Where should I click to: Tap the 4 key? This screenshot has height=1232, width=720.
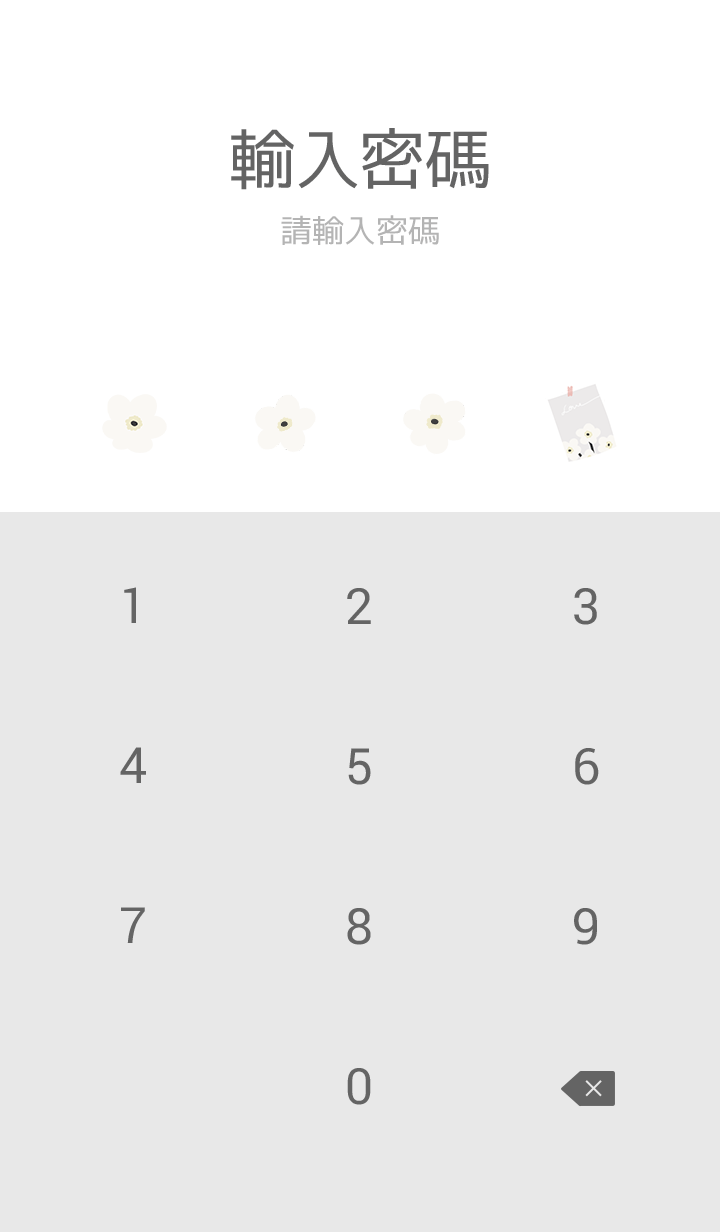point(133,767)
